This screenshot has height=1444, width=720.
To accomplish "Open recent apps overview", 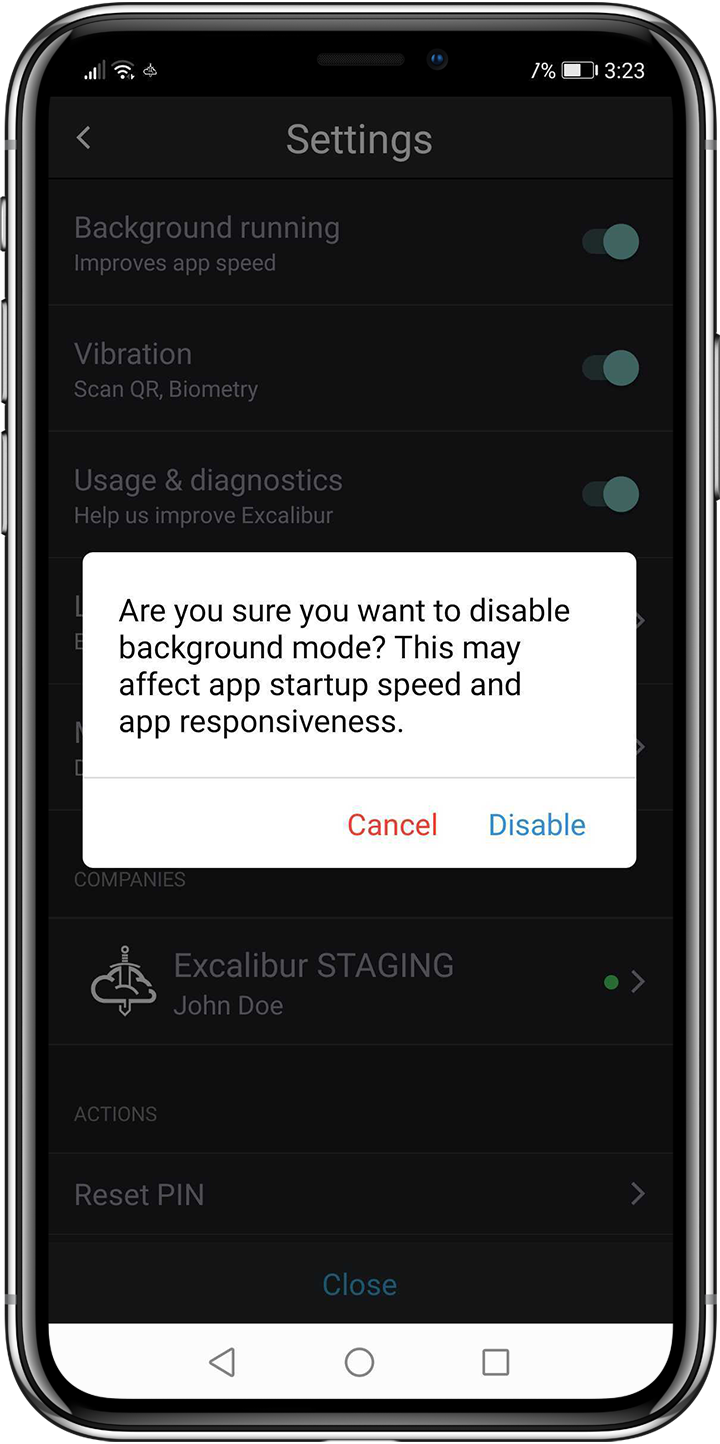I will [x=496, y=1361].
